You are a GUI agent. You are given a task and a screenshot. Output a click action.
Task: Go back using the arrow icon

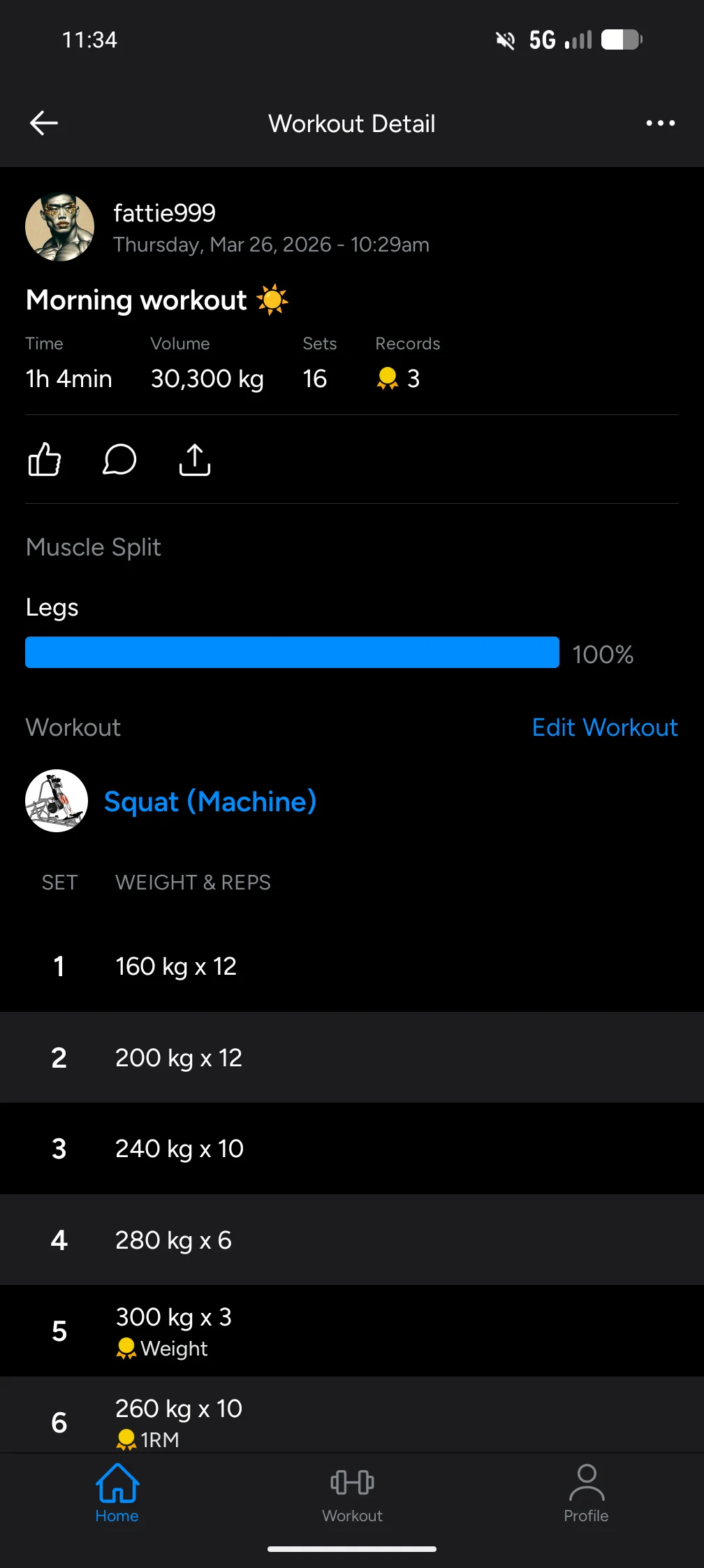[43, 123]
